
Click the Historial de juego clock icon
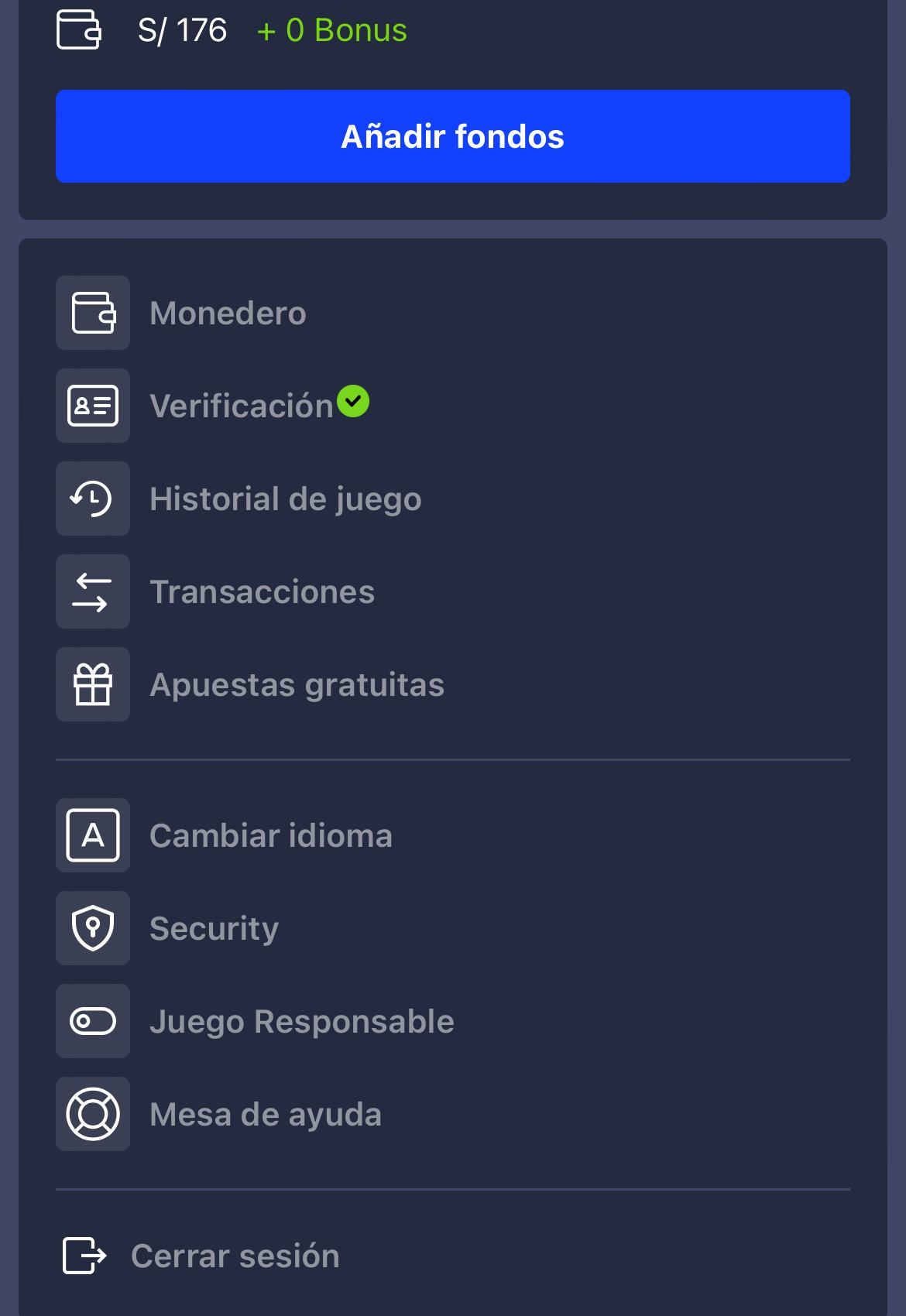click(92, 499)
